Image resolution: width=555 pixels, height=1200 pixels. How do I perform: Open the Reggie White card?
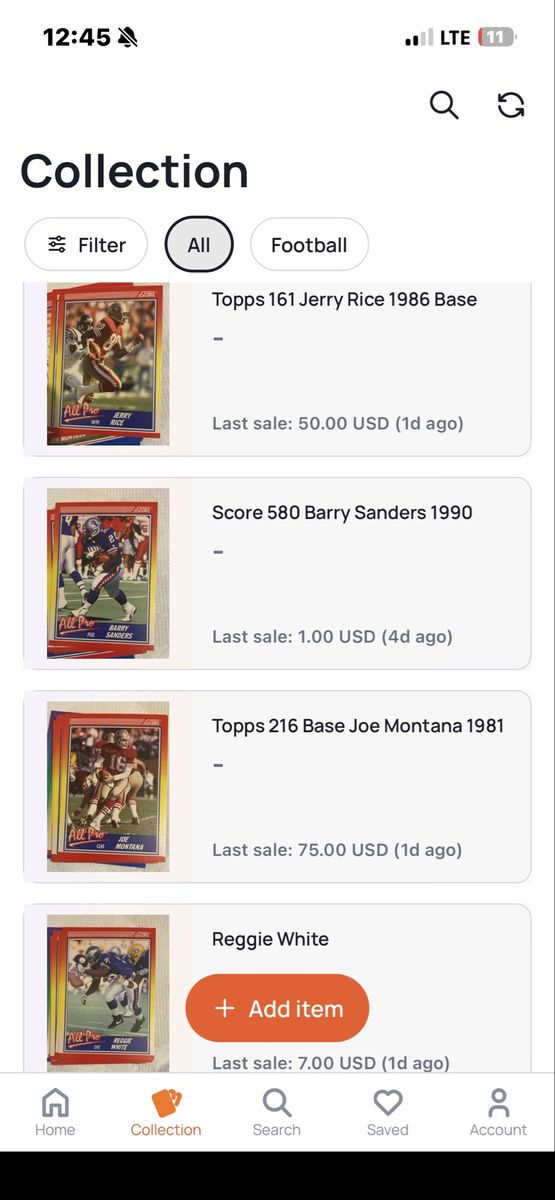(277, 988)
